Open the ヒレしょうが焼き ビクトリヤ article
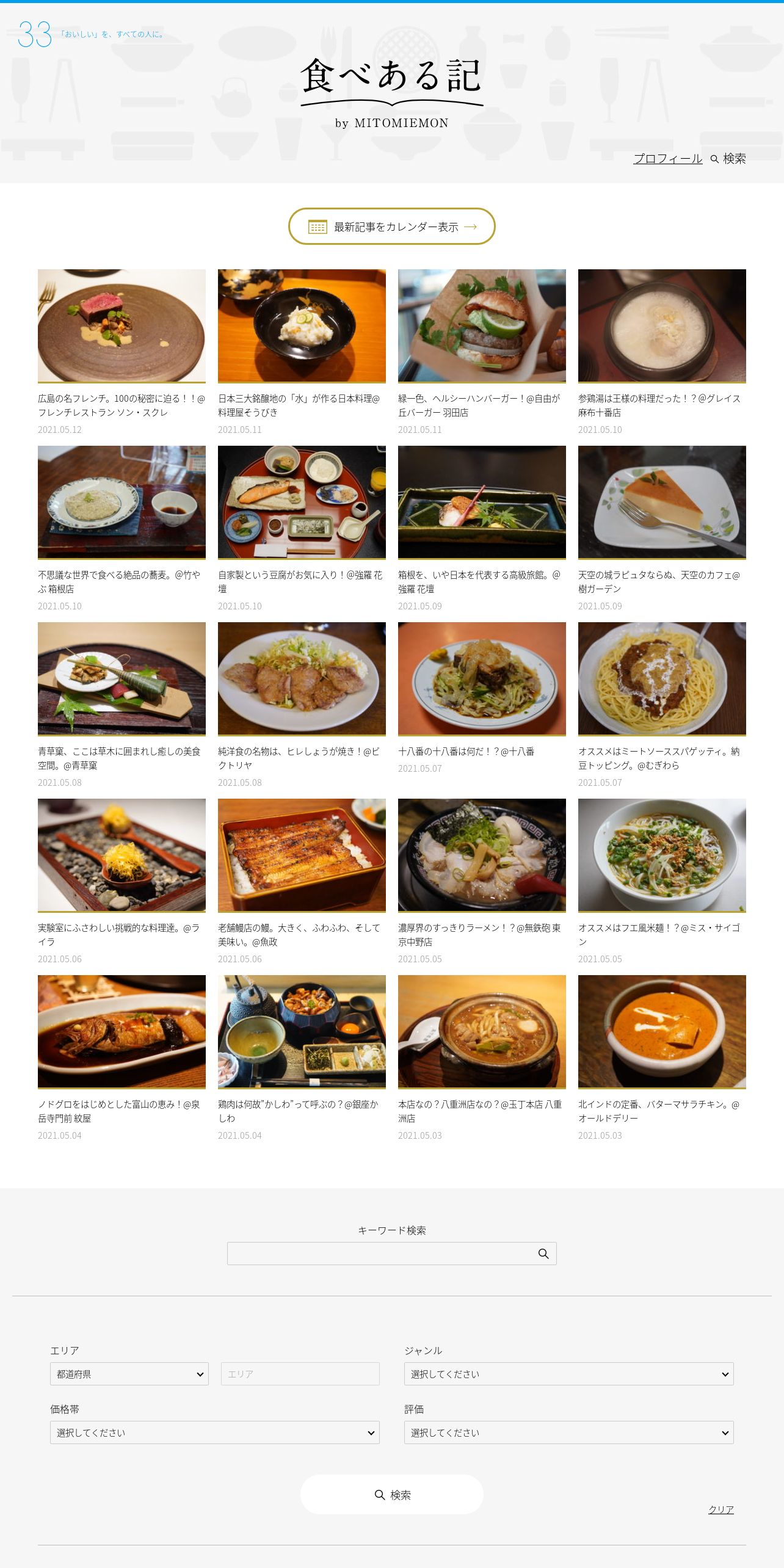This screenshot has width=784, height=1568. 302,705
